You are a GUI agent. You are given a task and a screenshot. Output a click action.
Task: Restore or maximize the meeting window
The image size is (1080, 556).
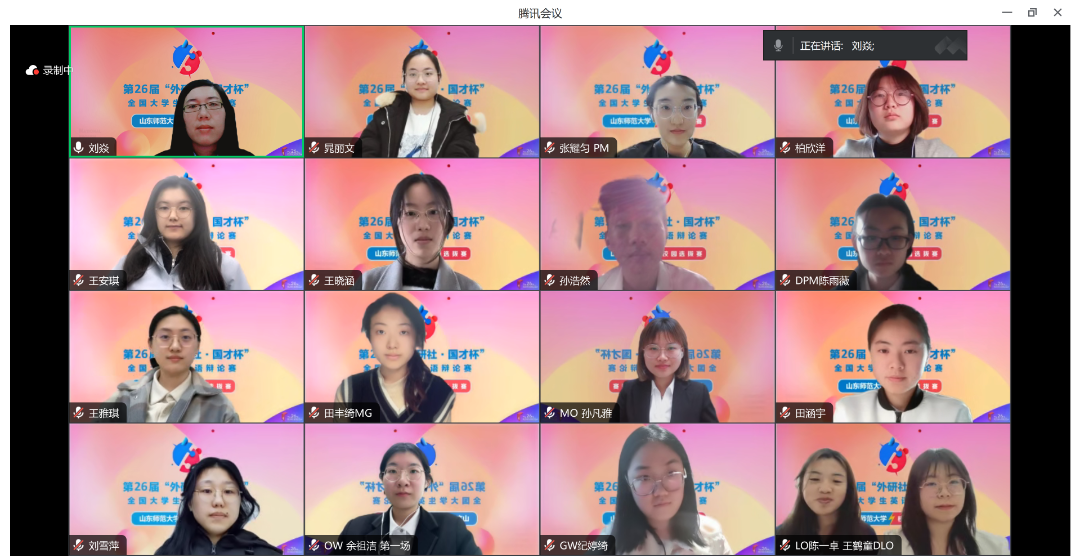pos(1032,12)
